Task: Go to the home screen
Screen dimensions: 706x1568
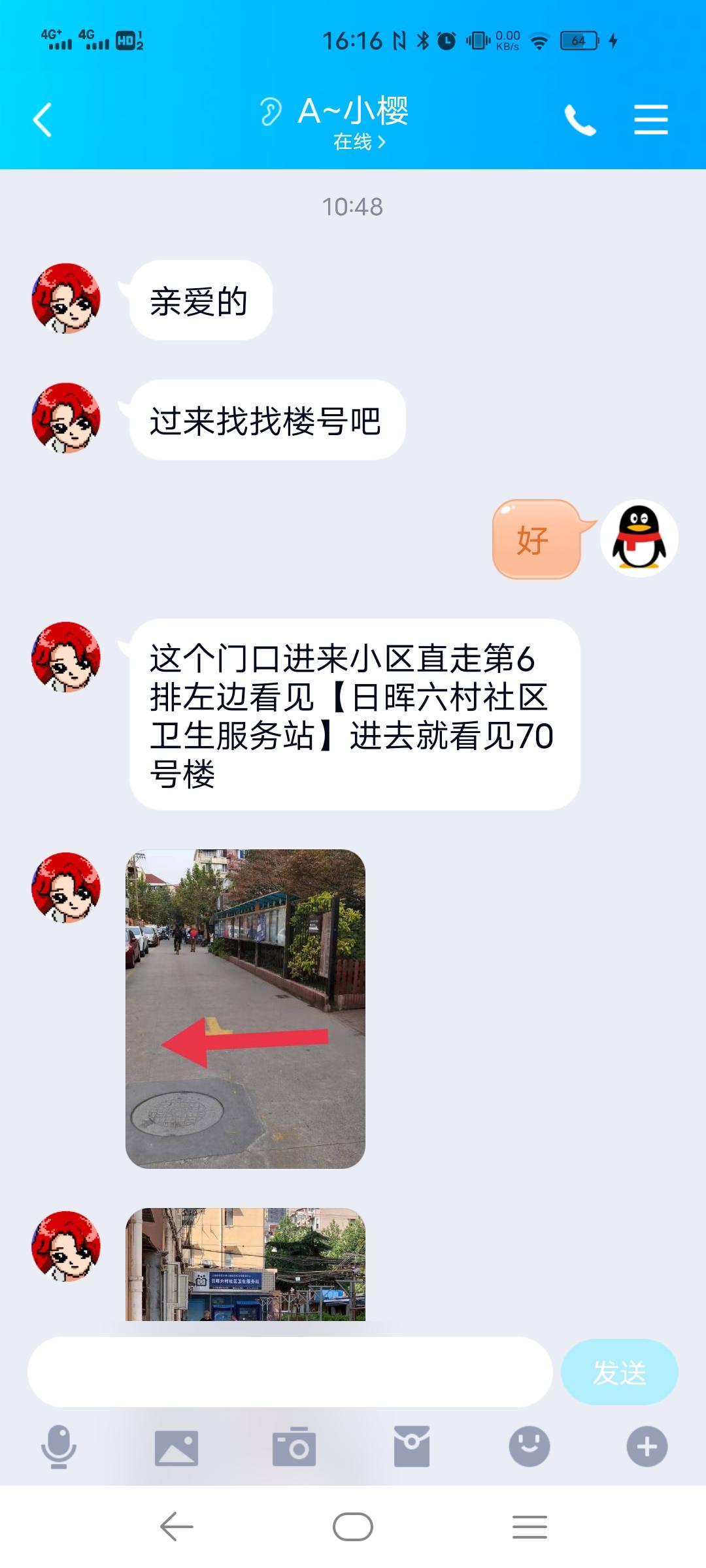Action: click(x=353, y=1527)
